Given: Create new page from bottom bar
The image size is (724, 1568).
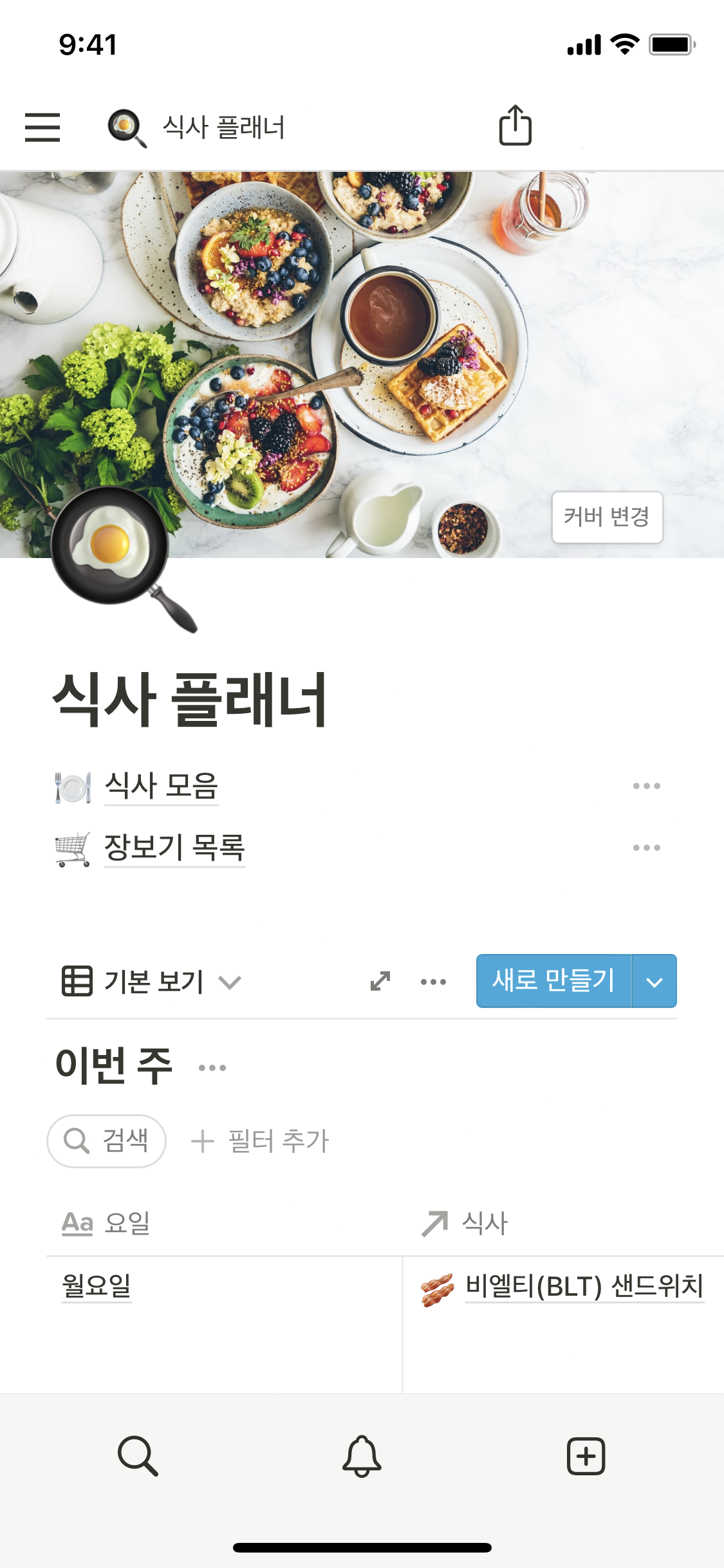Looking at the screenshot, I should point(586,1456).
